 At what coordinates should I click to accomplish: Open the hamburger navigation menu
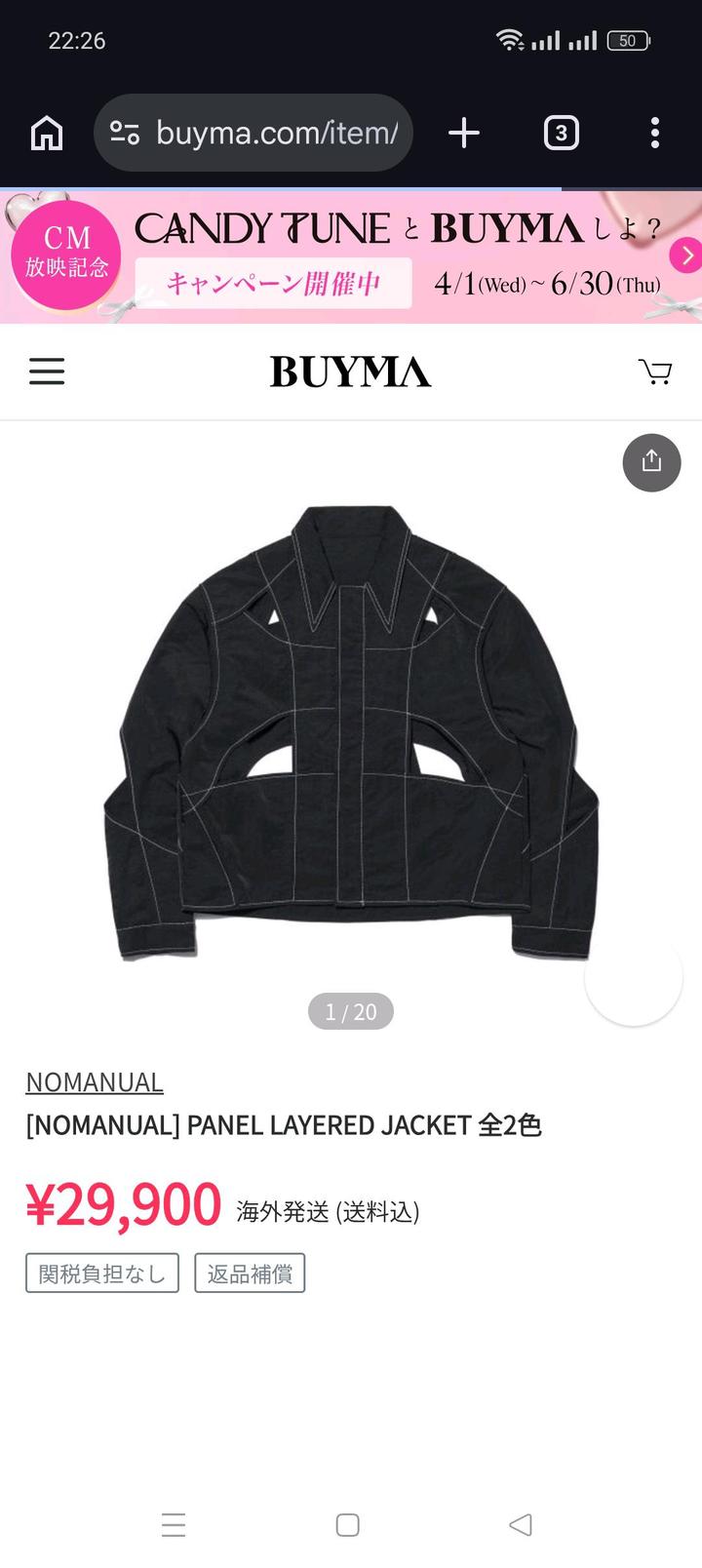pos(47,372)
